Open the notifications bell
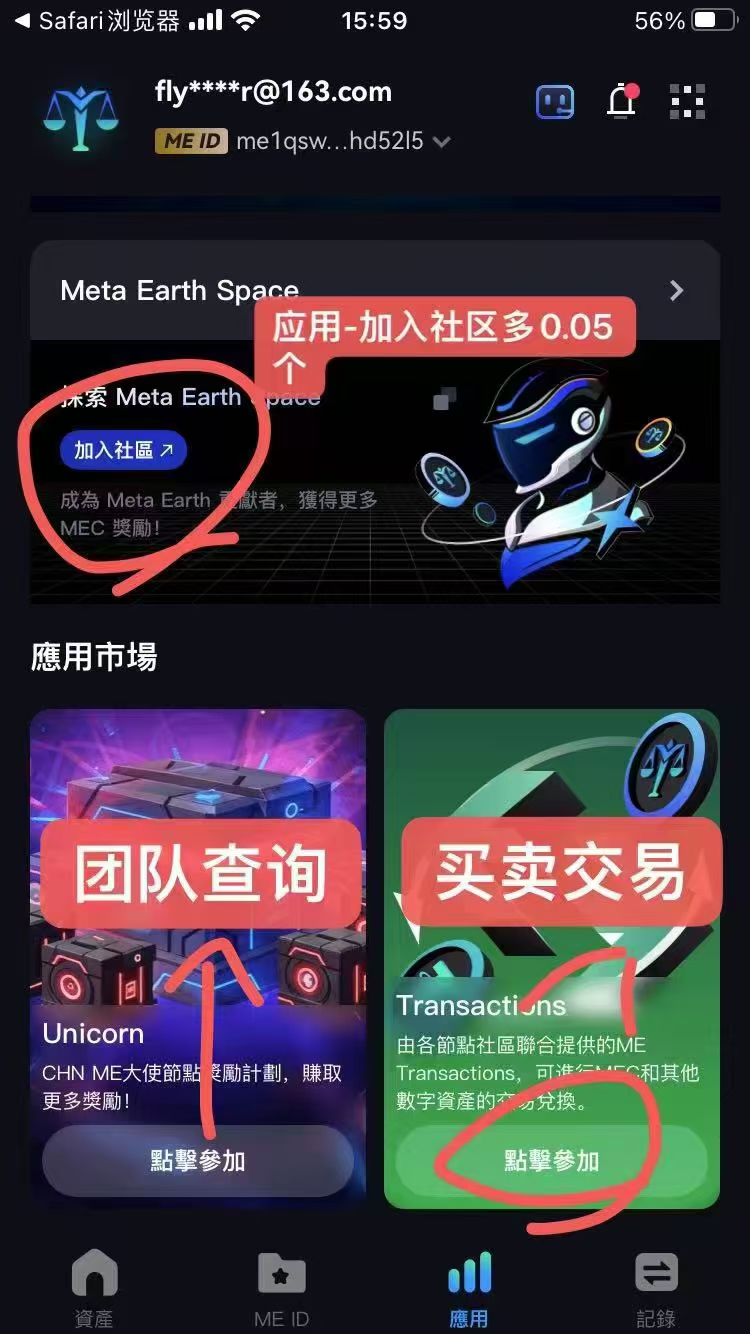 tap(622, 101)
